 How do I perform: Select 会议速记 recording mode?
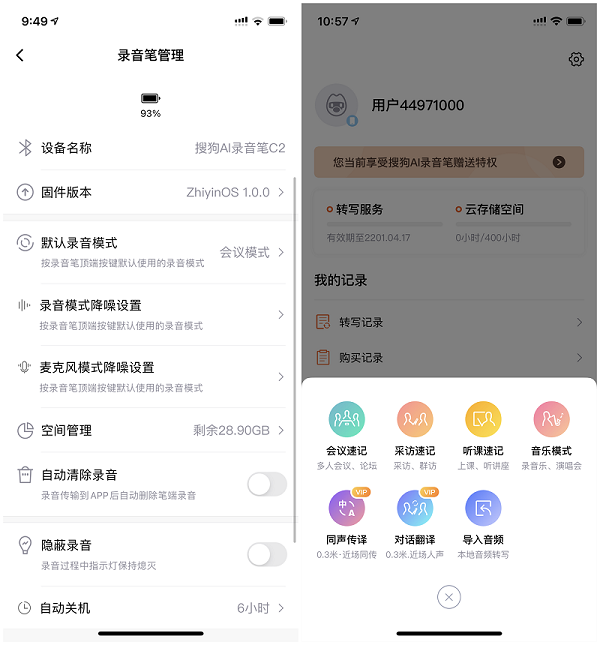[347, 426]
